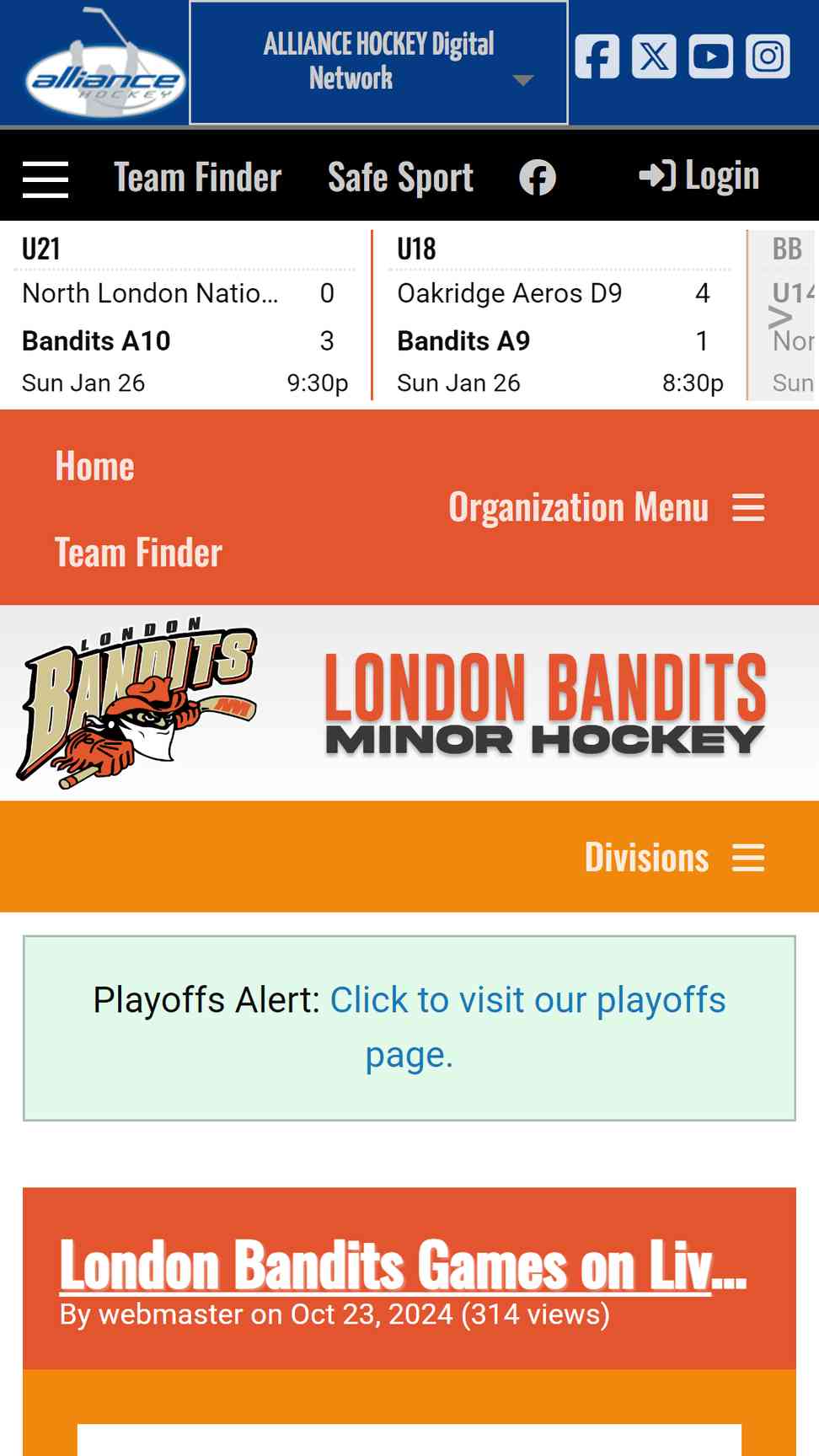Open Team Finder in the orange menu
819x1456 pixels.
(x=138, y=553)
